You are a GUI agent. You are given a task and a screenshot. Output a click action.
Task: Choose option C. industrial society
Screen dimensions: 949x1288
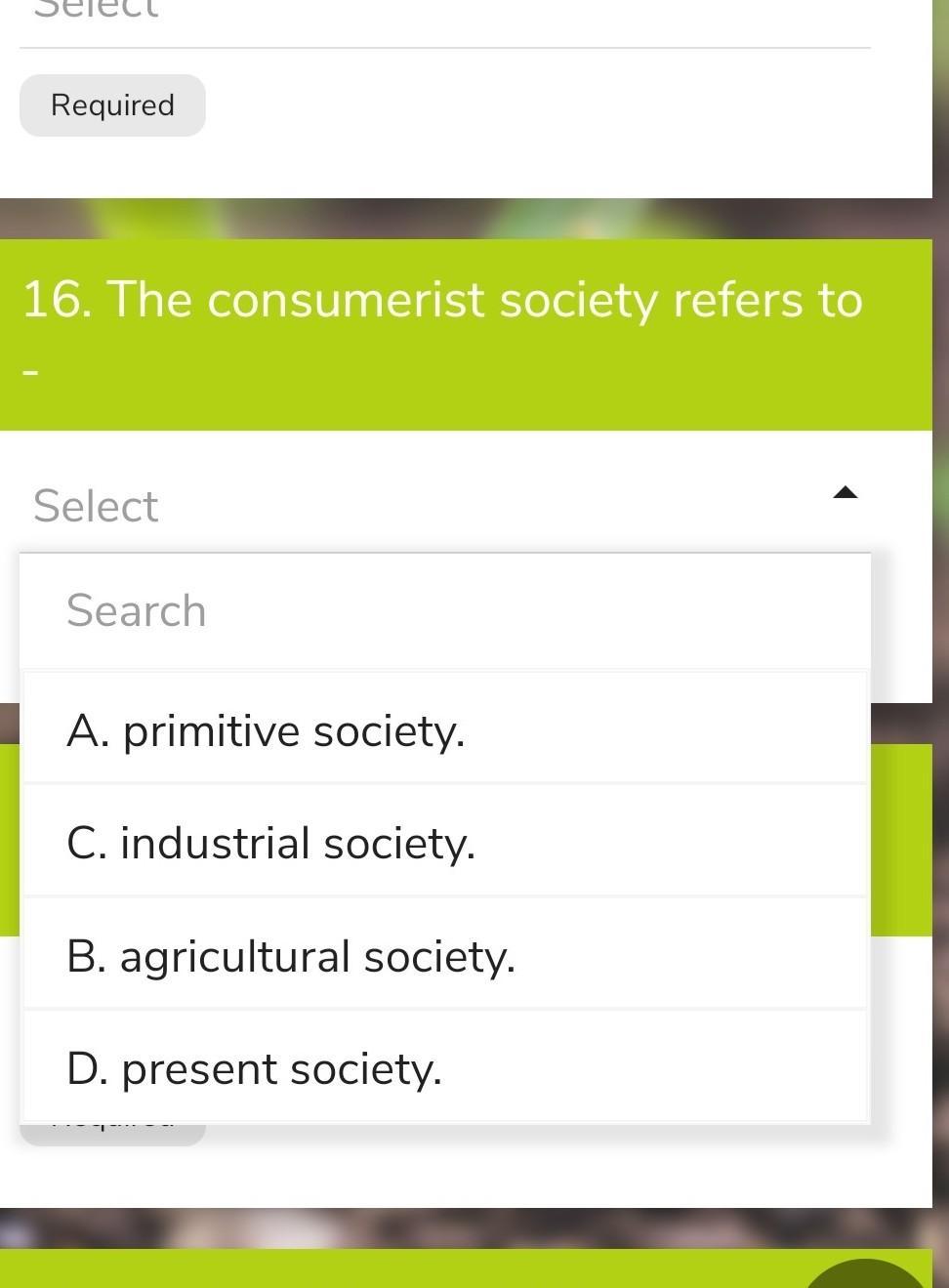[x=445, y=842]
